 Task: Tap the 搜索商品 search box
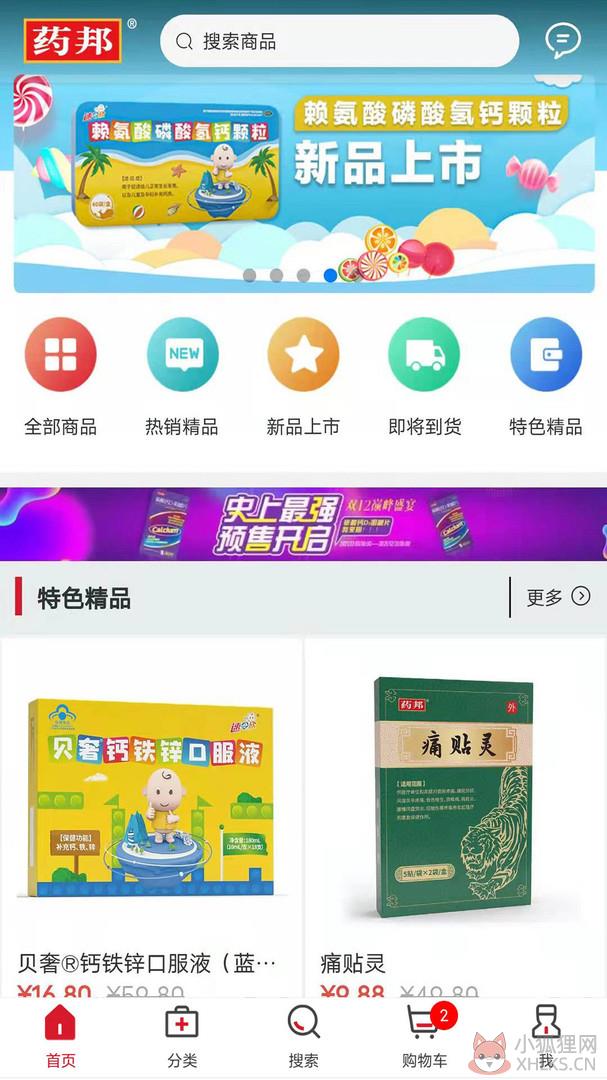(339, 41)
